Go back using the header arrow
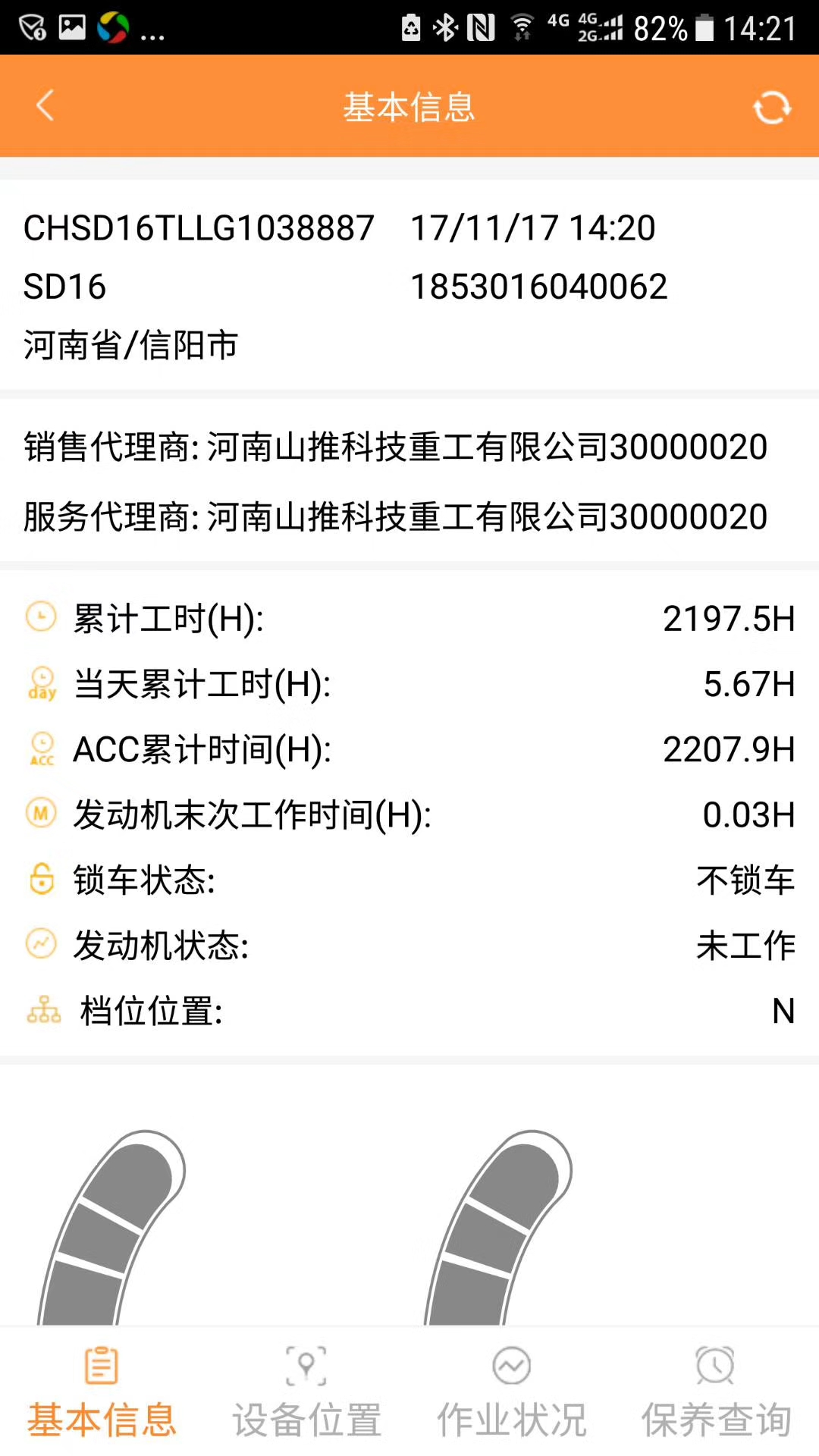Image resolution: width=819 pixels, height=1456 pixels. tap(45, 105)
